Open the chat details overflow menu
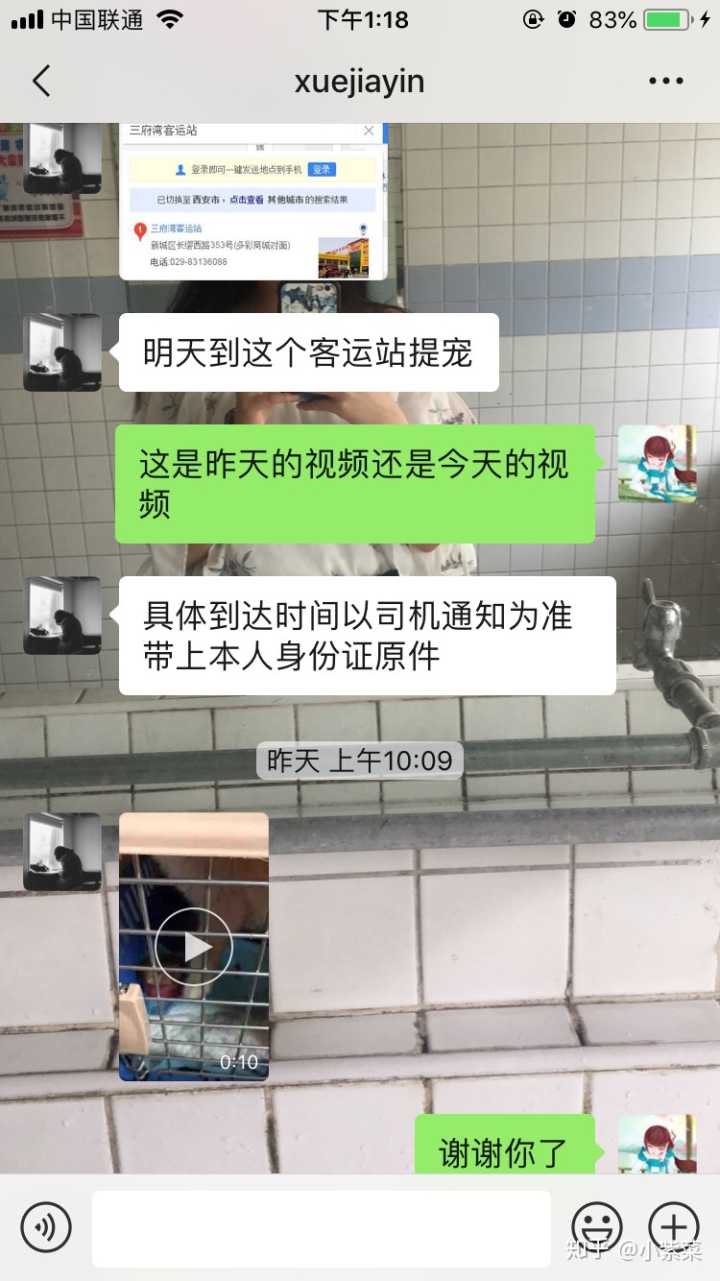The image size is (720, 1281). coord(665,81)
